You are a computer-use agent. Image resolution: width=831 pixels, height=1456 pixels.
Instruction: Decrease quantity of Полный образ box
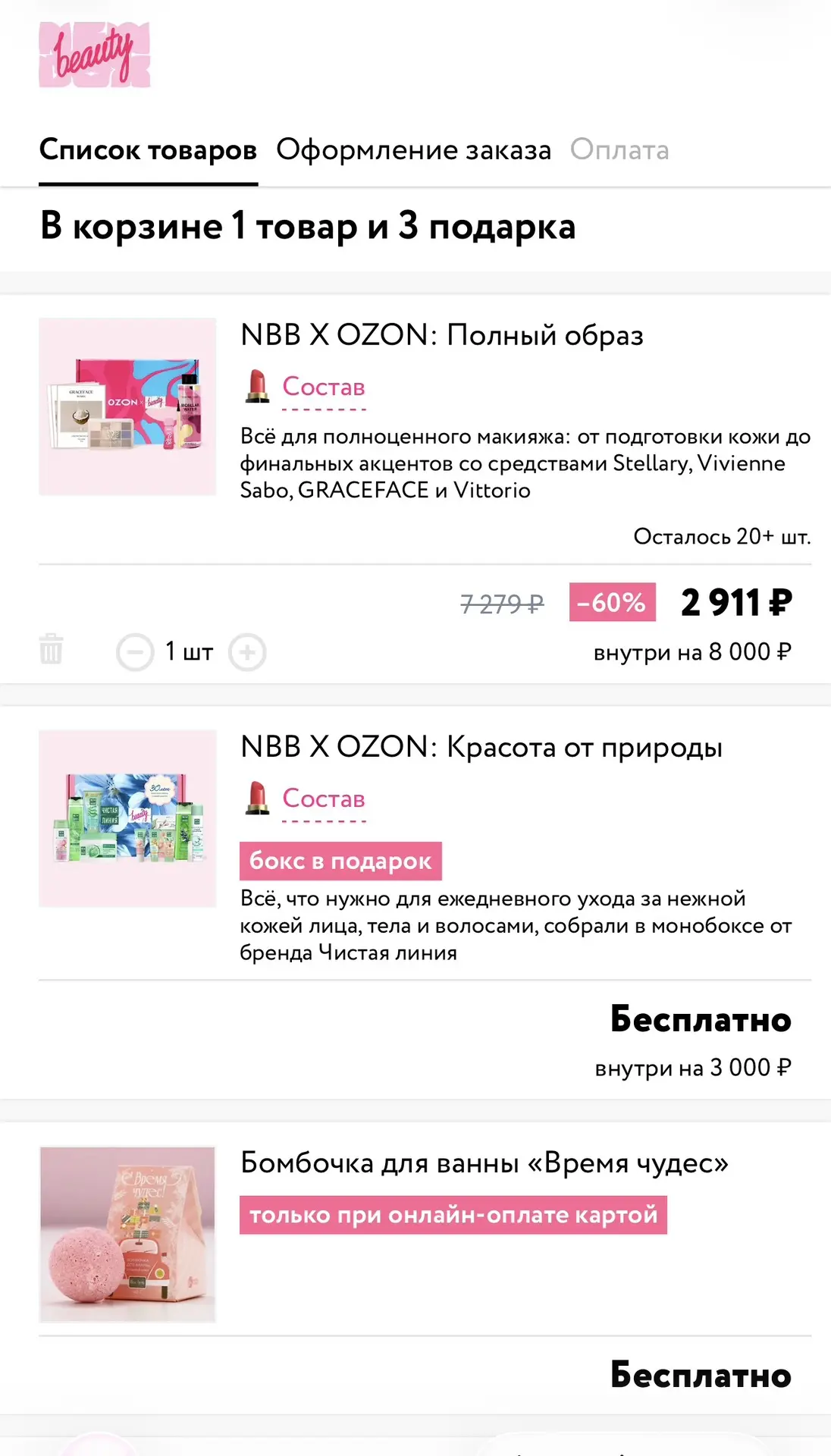click(135, 652)
